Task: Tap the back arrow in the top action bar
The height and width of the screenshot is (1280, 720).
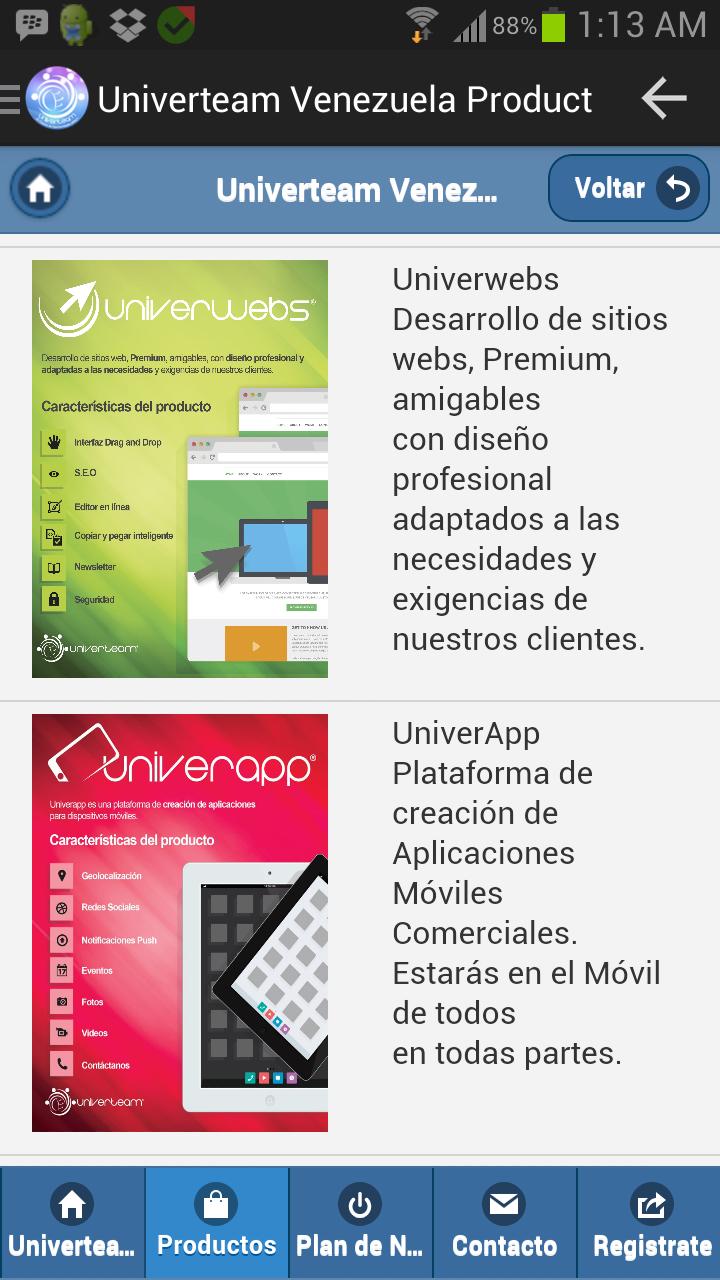Action: tap(662, 98)
